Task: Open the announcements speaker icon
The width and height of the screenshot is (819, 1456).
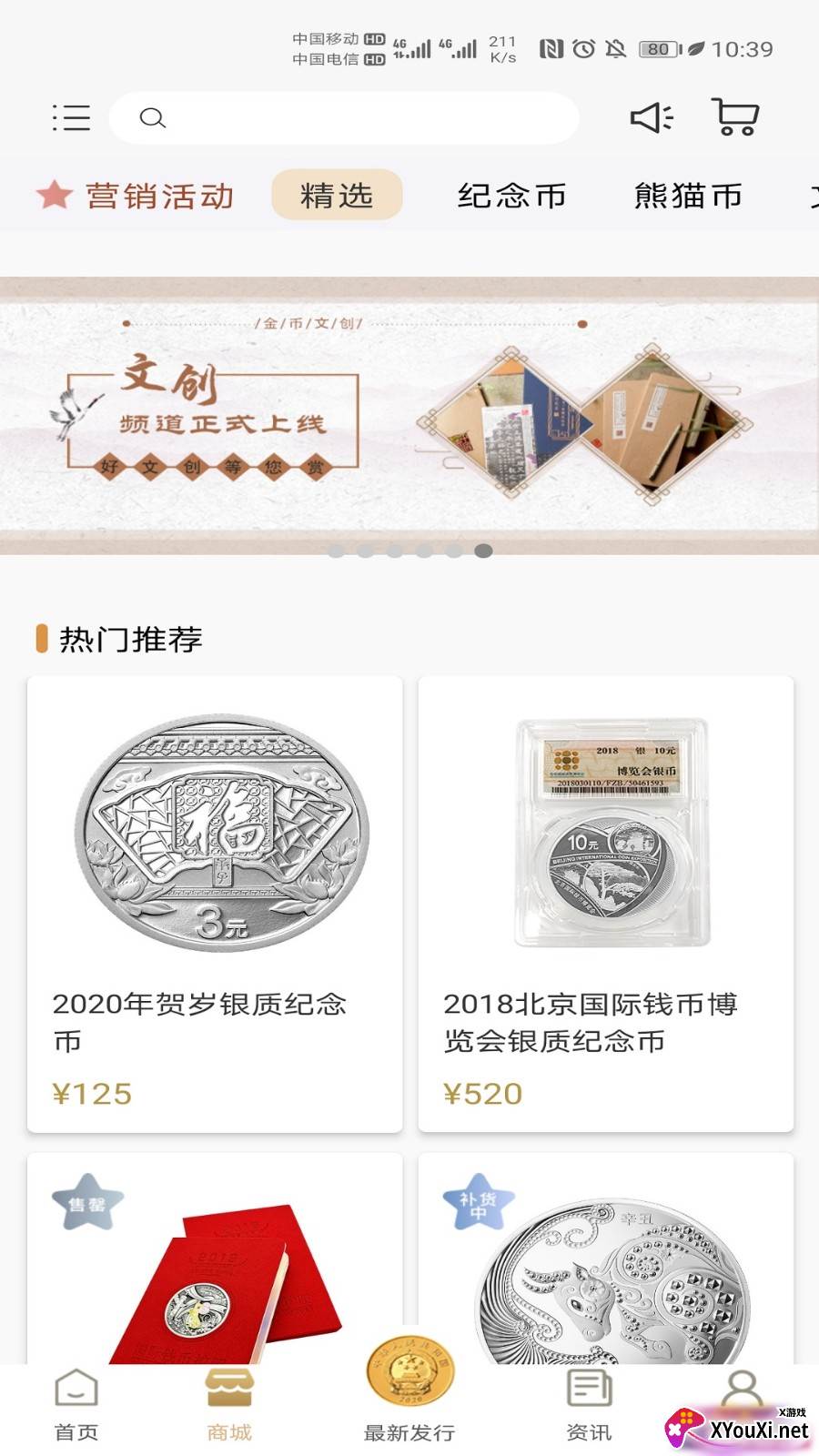Action: click(652, 117)
